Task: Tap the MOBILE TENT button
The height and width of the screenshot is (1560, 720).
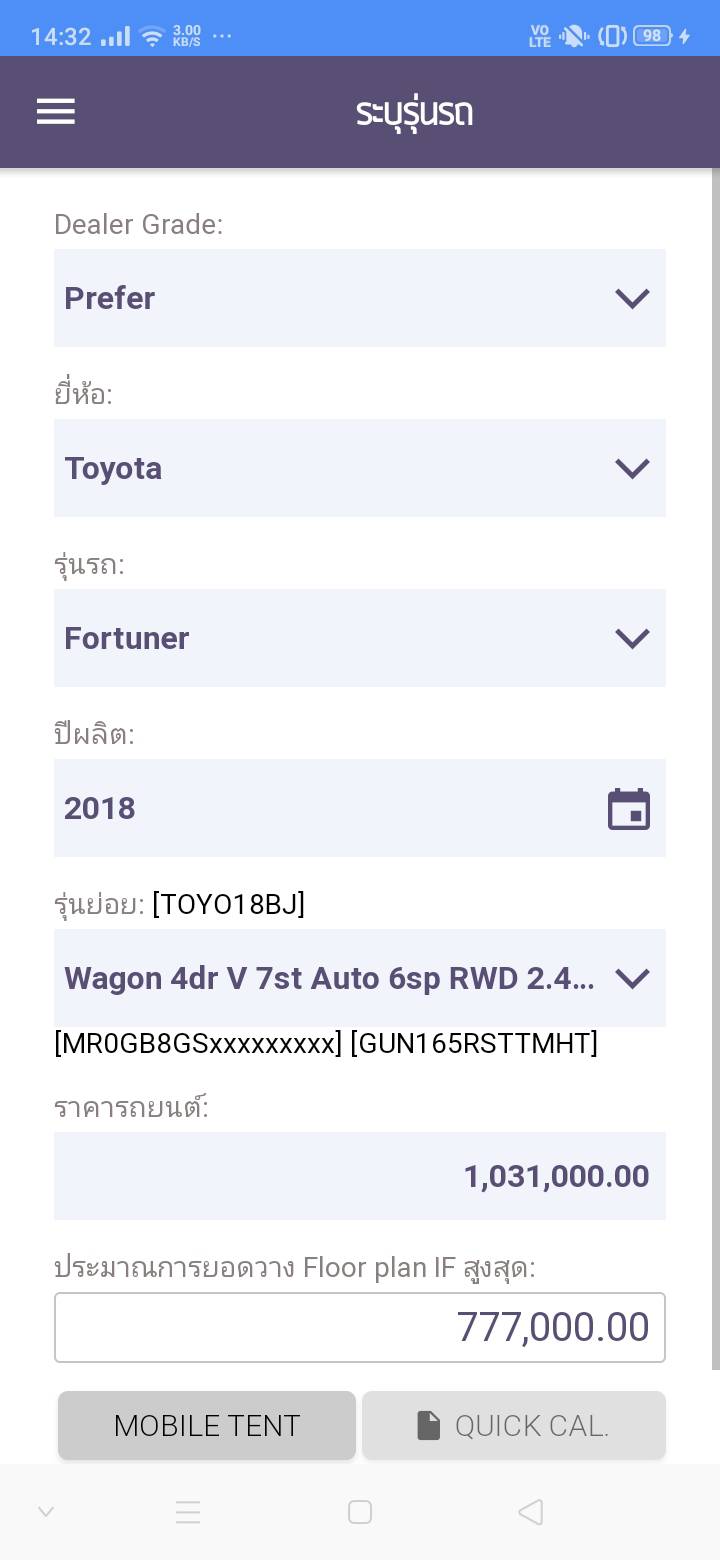Action: pos(207,1425)
